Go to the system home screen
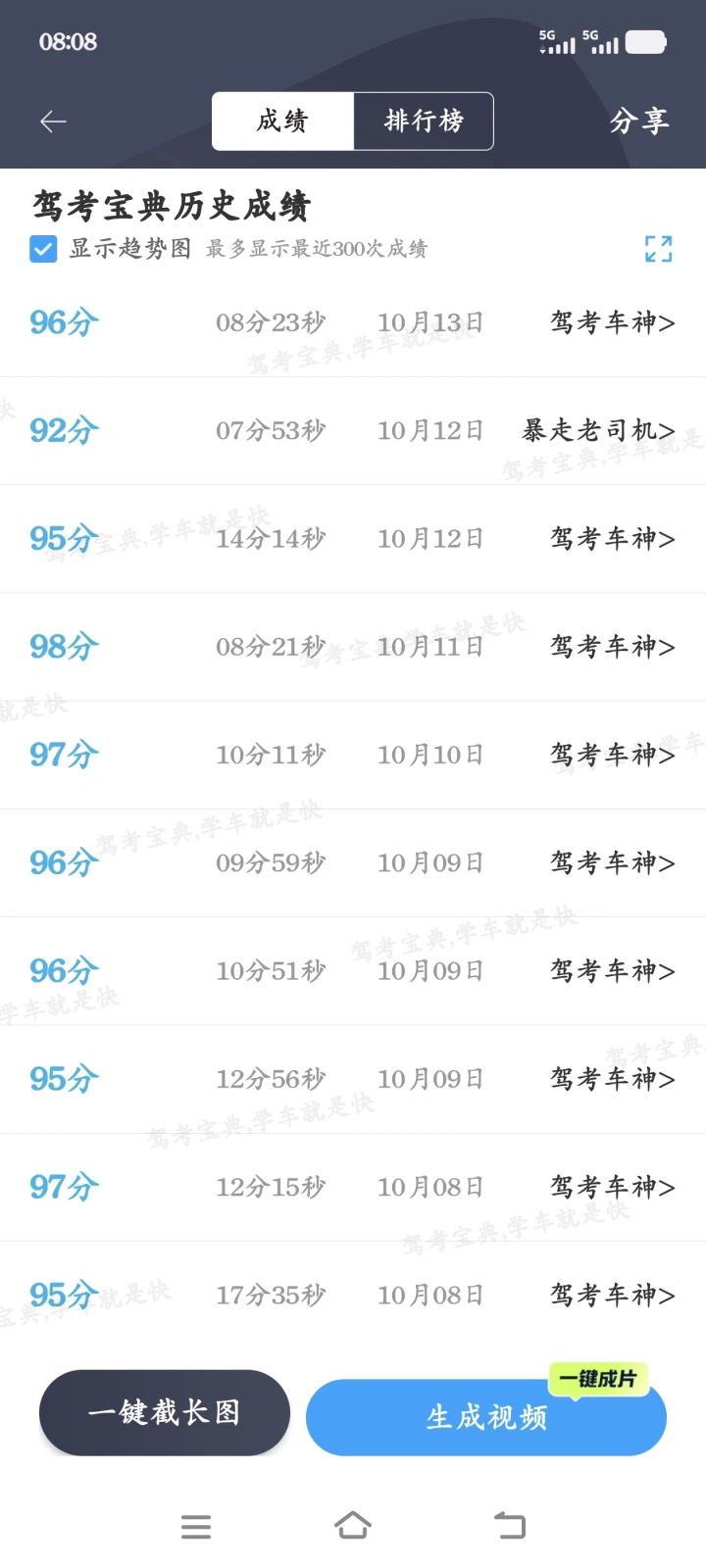The height and width of the screenshot is (1568, 706). coord(353,1526)
